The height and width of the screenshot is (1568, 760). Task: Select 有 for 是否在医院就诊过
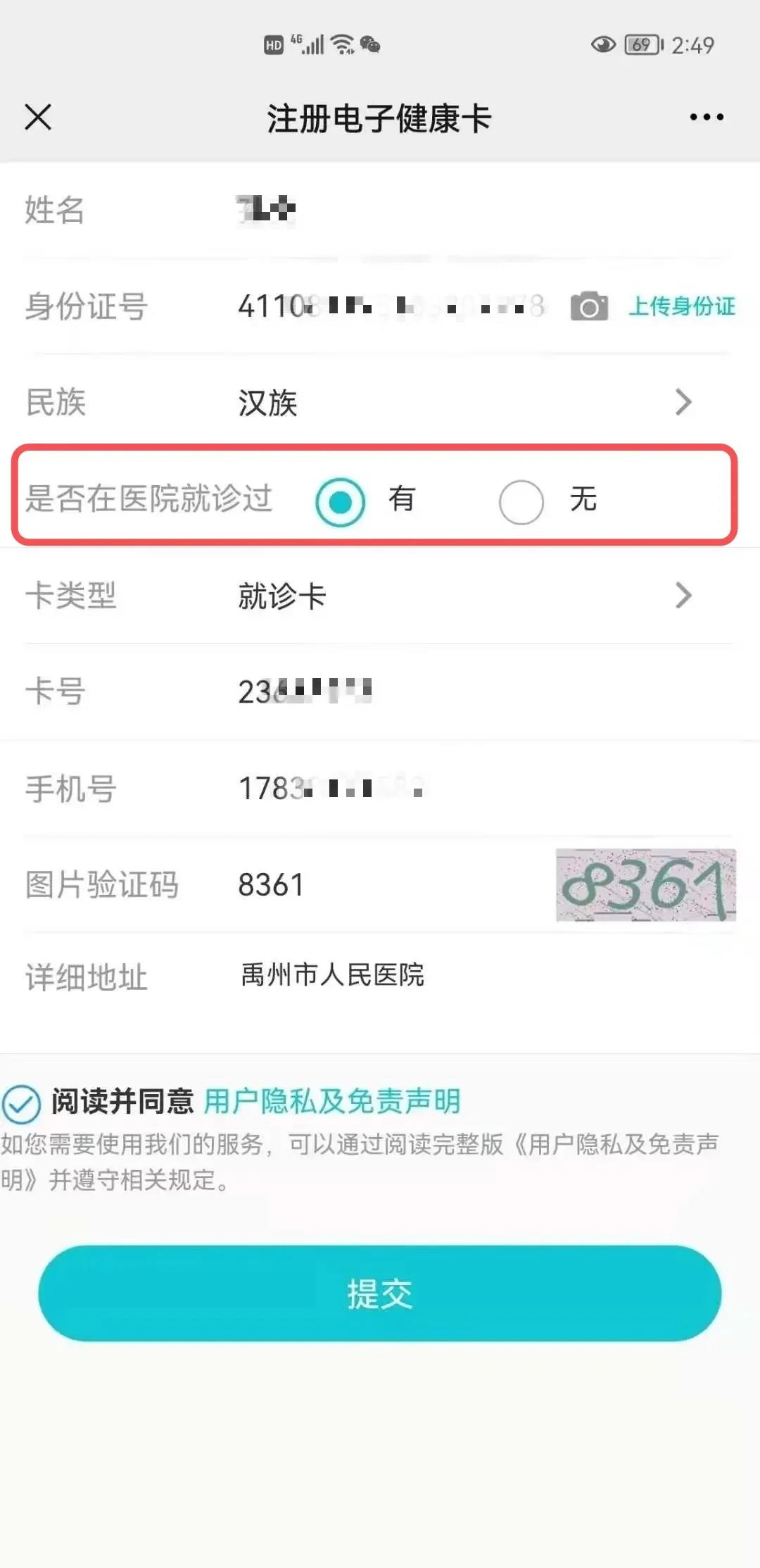pyautogui.click(x=341, y=502)
